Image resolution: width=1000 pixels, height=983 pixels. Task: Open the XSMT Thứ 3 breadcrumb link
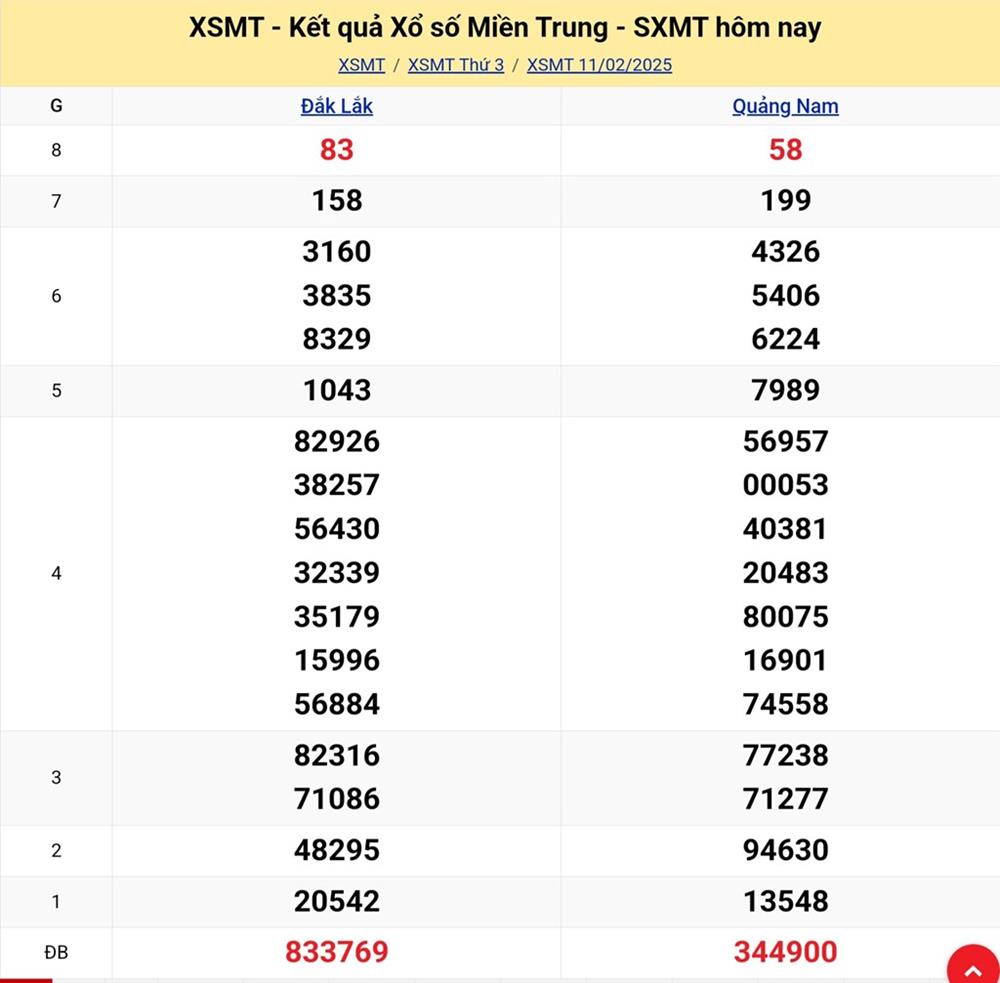pyautogui.click(x=456, y=65)
